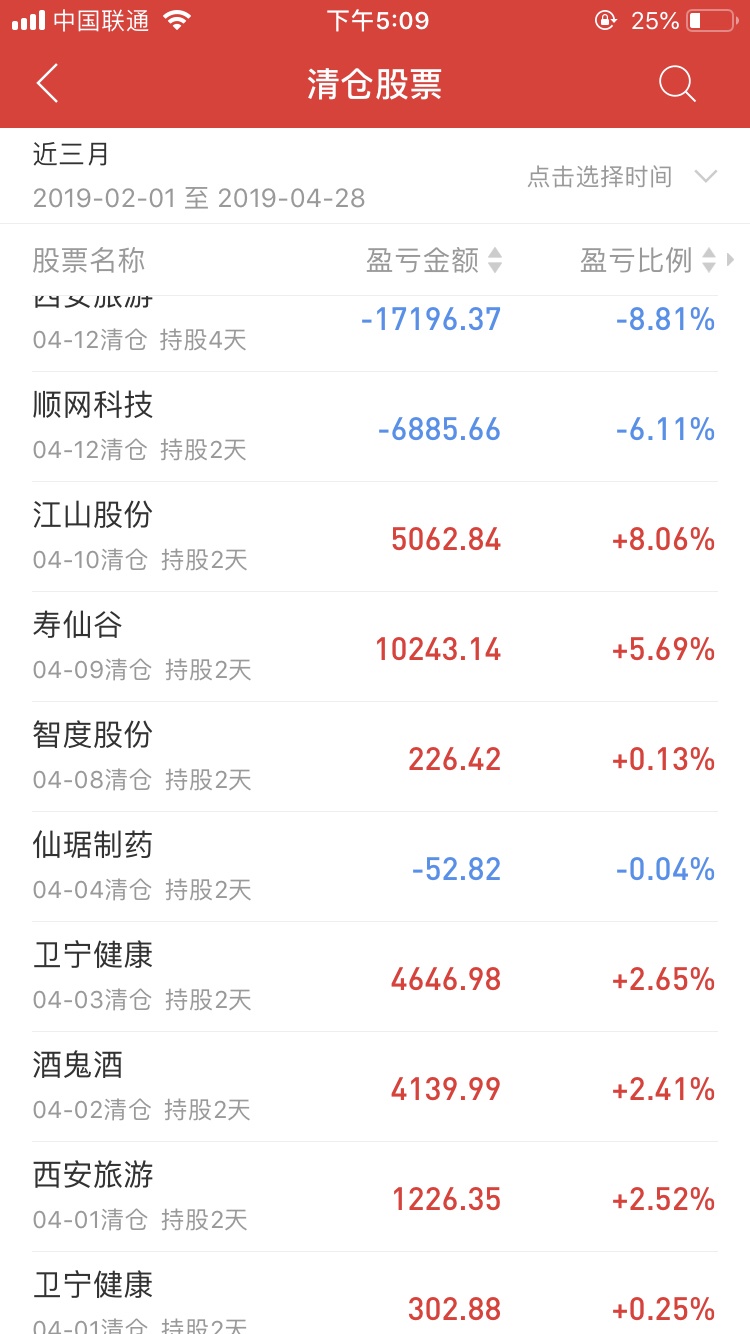This screenshot has height=1334, width=750.
Task: Open the 江山股份 cleared stock row
Action: [x=374, y=537]
